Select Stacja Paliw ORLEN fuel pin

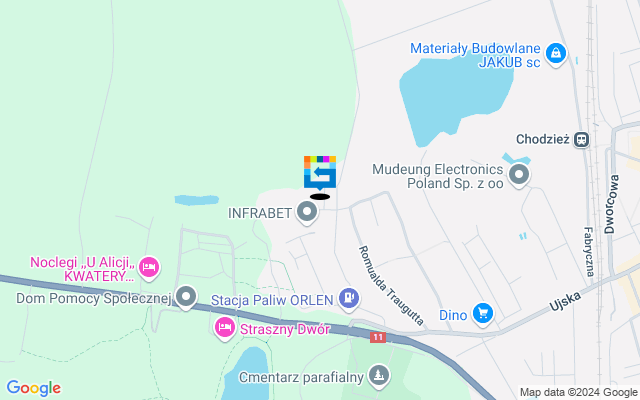348,296
